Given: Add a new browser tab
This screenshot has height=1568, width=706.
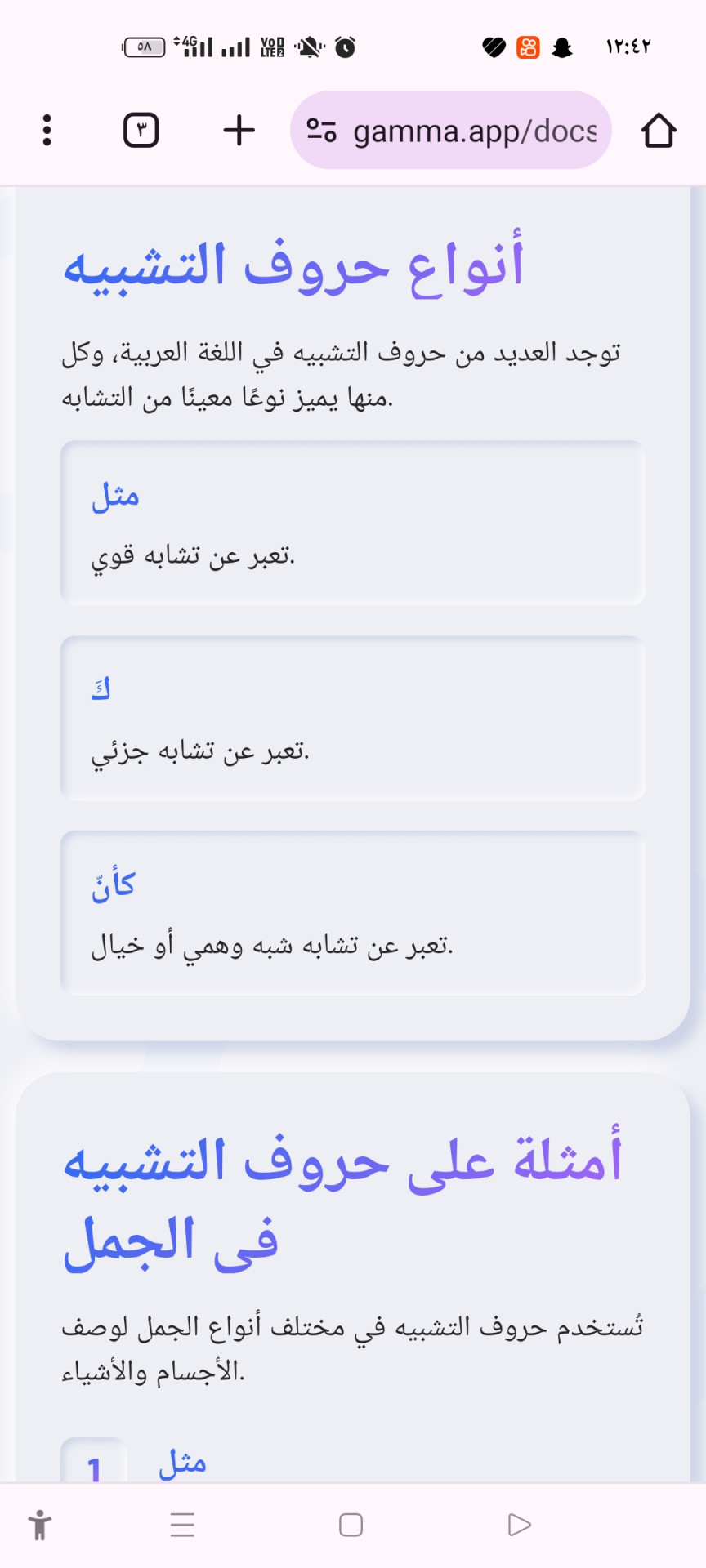Looking at the screenshot, I should (x=239, y=130).
